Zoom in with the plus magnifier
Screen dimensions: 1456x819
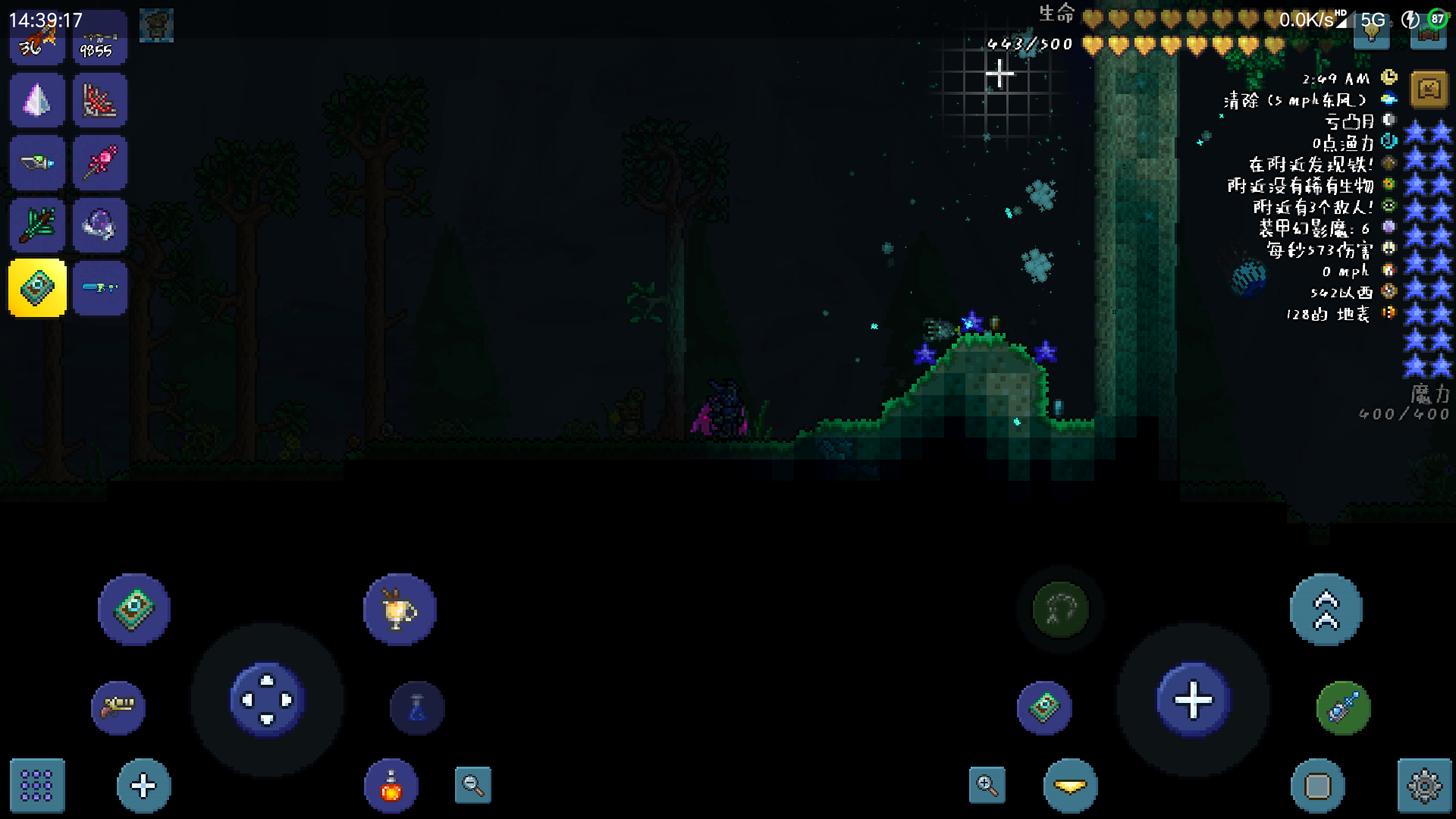pyautogui.click(x=987, y=785)
